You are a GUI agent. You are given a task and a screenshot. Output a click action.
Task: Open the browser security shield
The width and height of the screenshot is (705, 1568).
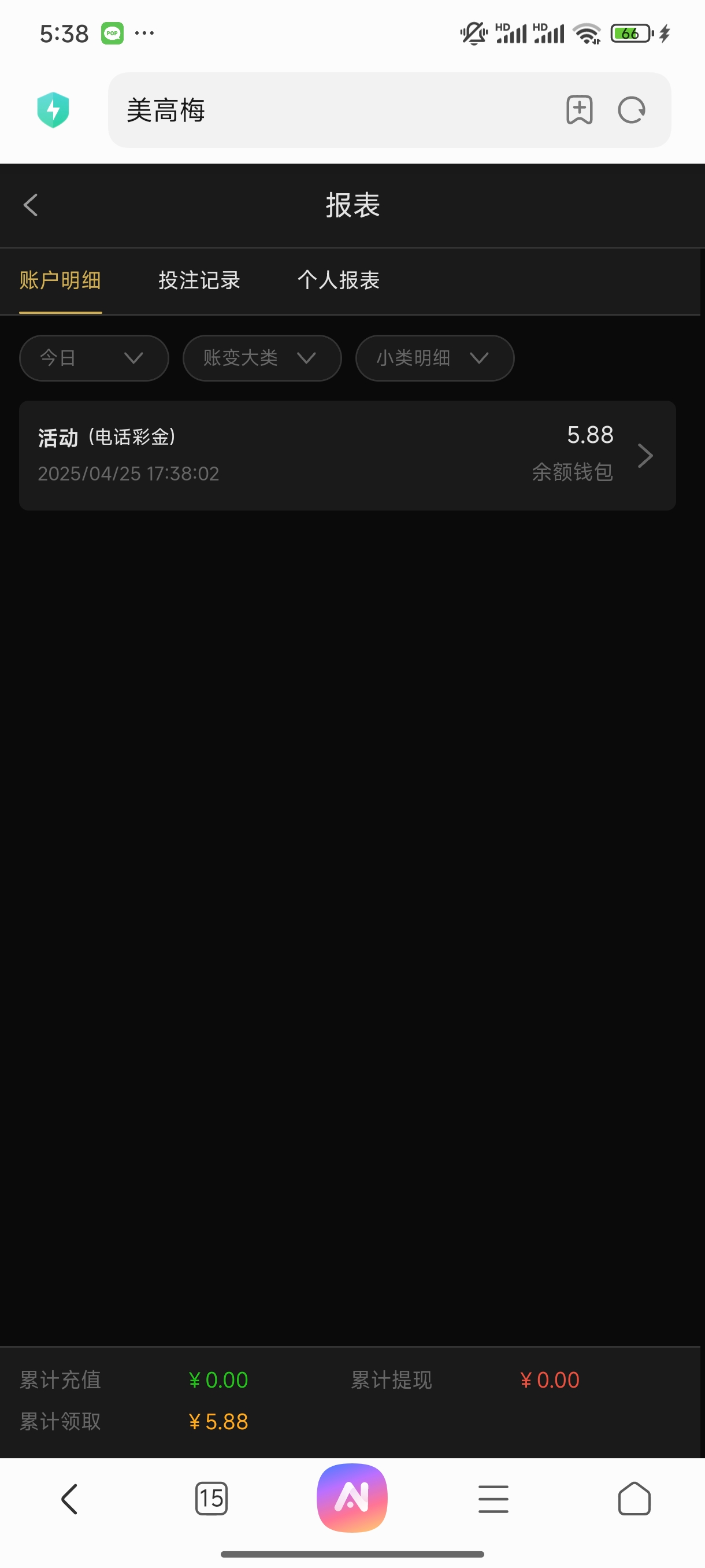tap(53, 110)
